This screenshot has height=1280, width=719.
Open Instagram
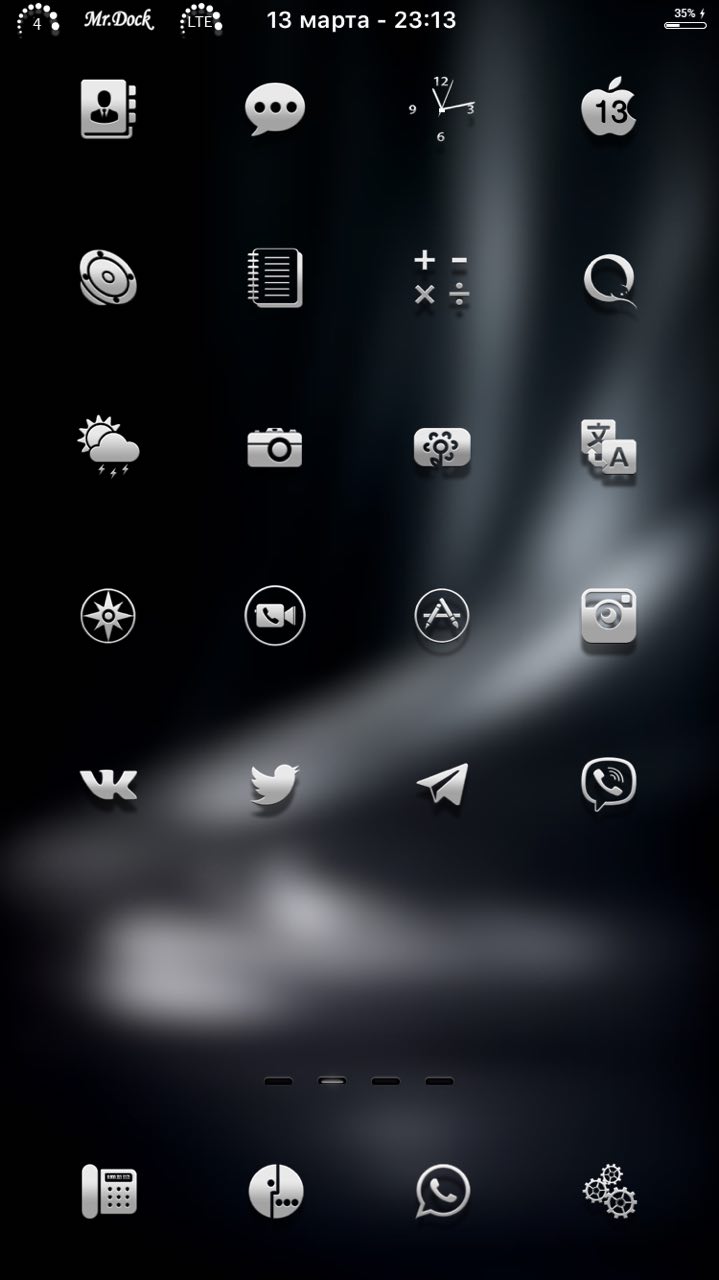[x=609, y=615]
